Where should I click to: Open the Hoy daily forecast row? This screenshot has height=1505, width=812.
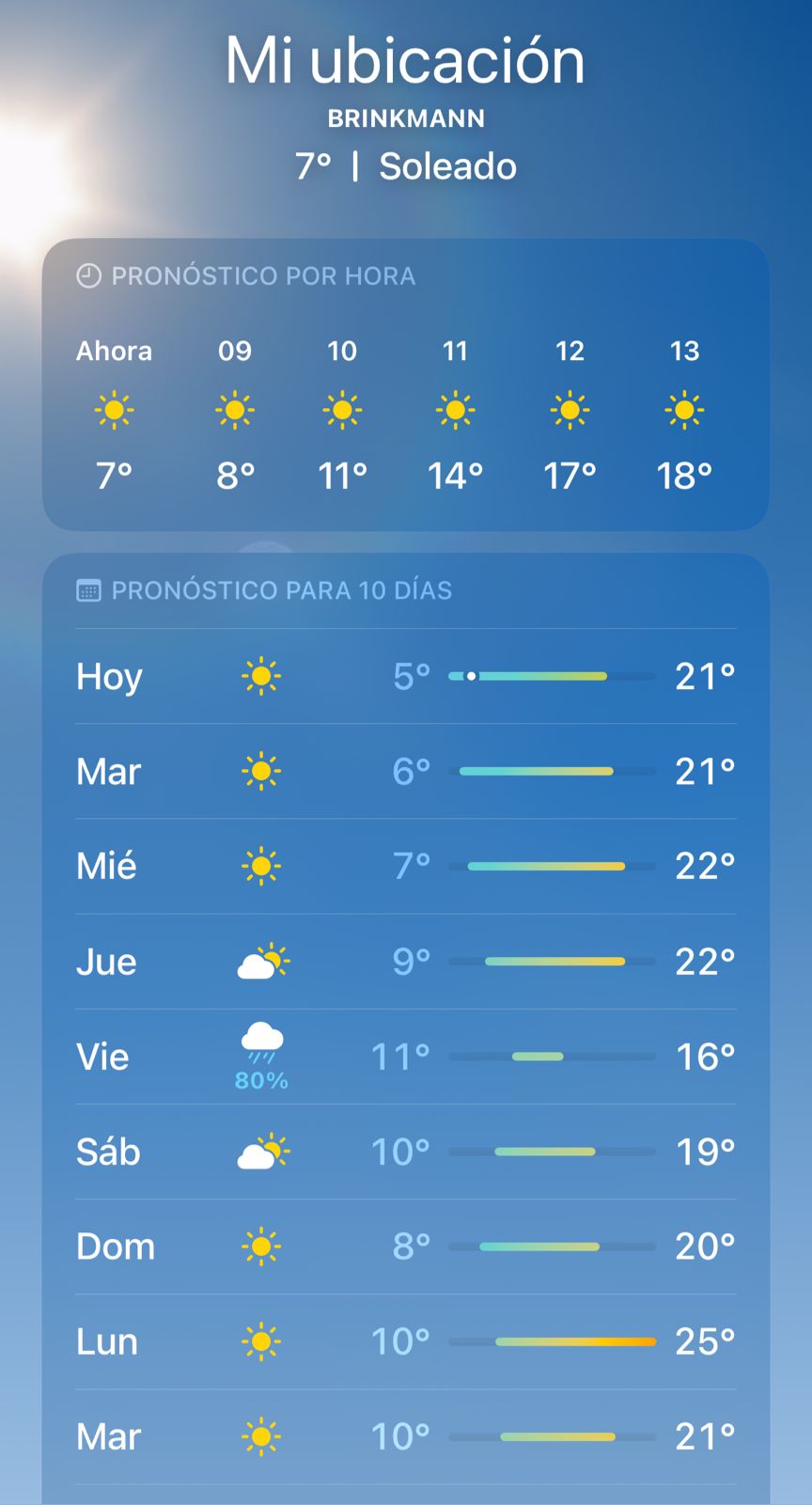[x=406, y=676]
